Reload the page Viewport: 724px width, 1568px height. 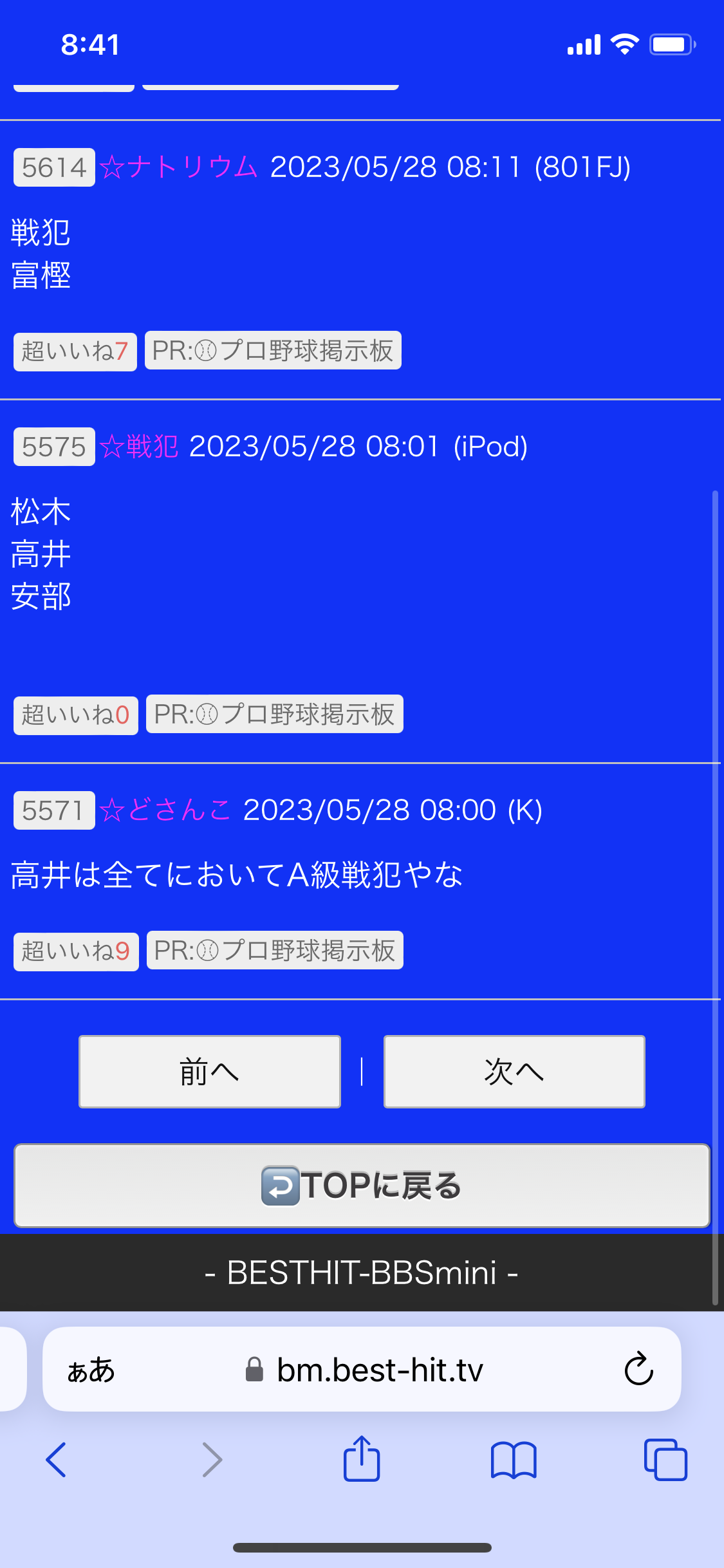click(638, 1369)
